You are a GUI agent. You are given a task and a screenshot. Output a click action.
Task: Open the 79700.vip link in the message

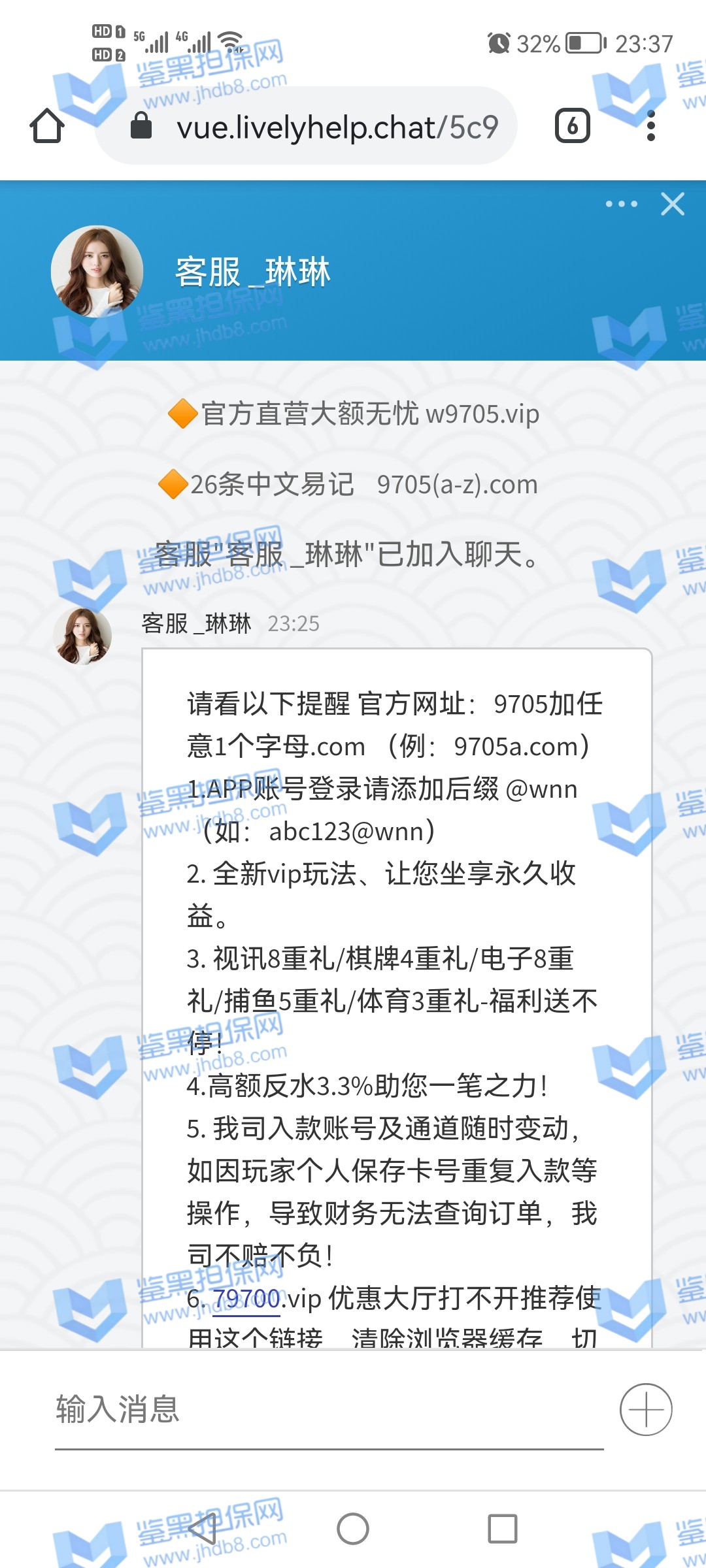point(247,1299)
